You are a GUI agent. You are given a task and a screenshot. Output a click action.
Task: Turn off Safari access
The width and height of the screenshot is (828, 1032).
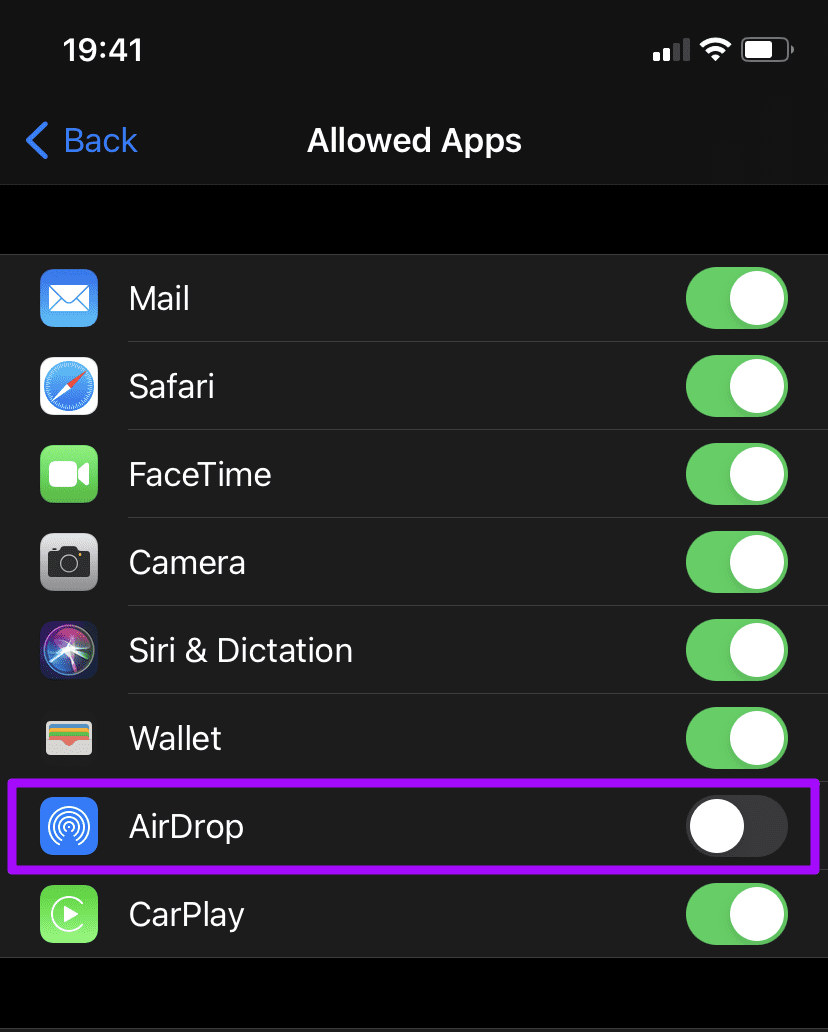click(736, 386)
